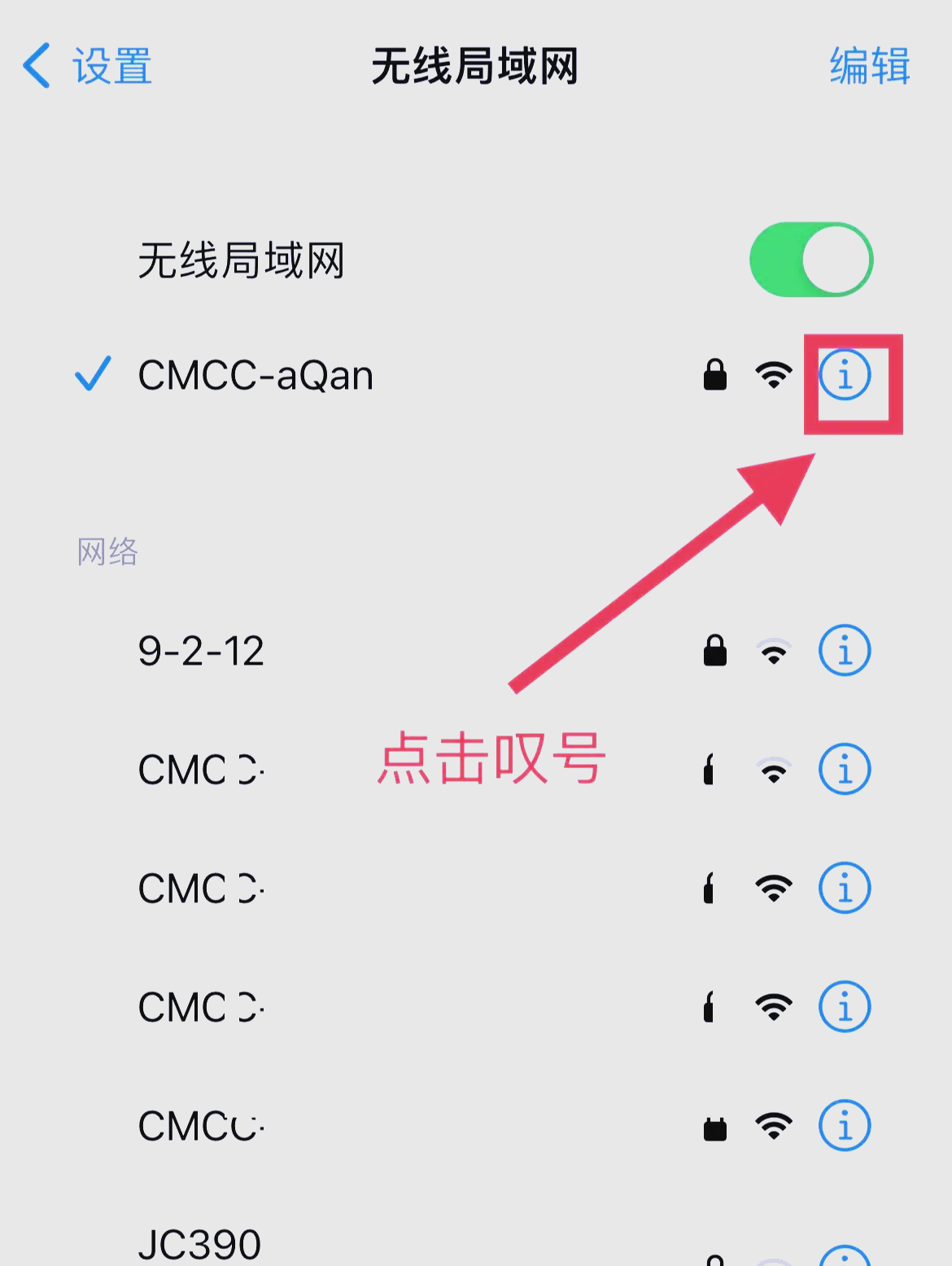Open info for CMCC-aQan network

click(845, 375)
